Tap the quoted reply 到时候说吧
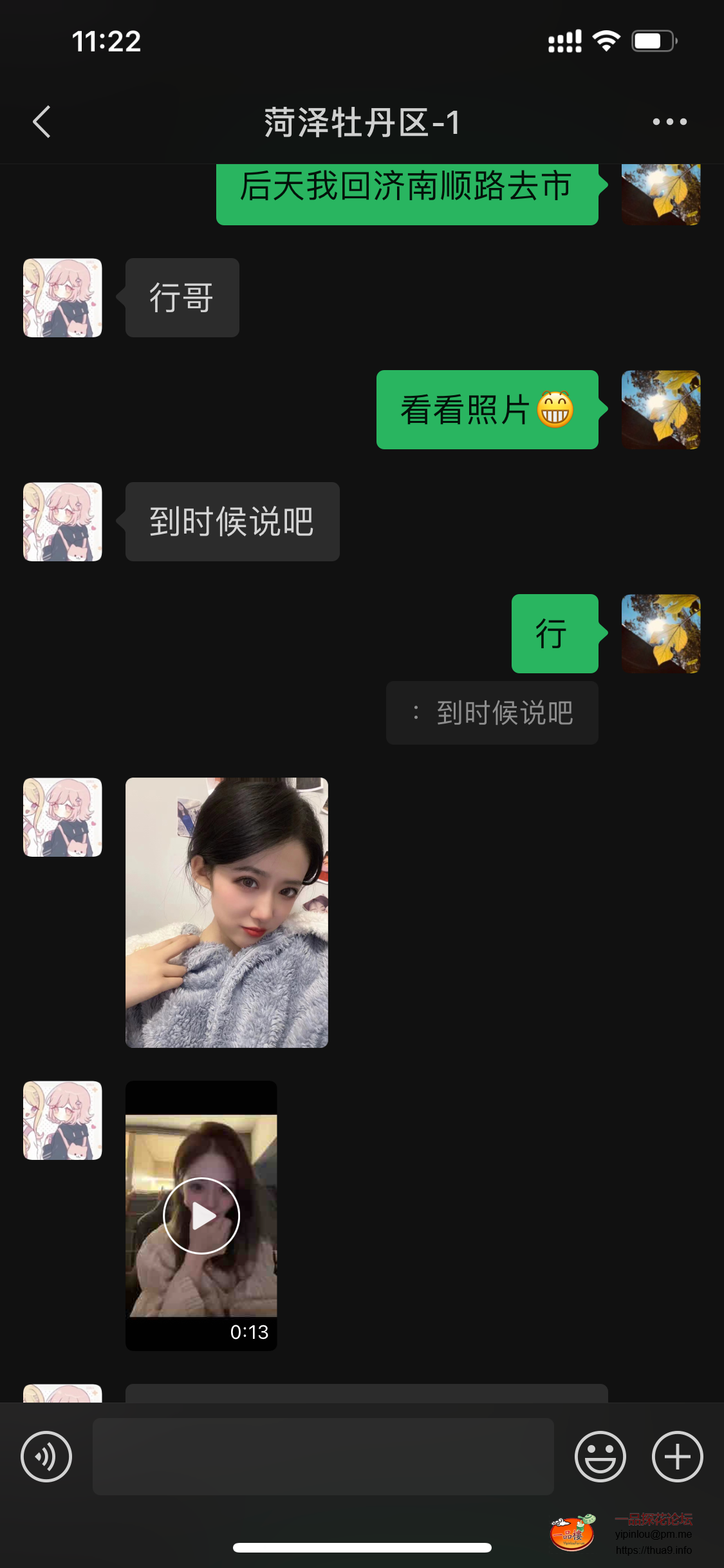Screen dimensions: 724x1568 pyautogui.click(x=492, y=713)
